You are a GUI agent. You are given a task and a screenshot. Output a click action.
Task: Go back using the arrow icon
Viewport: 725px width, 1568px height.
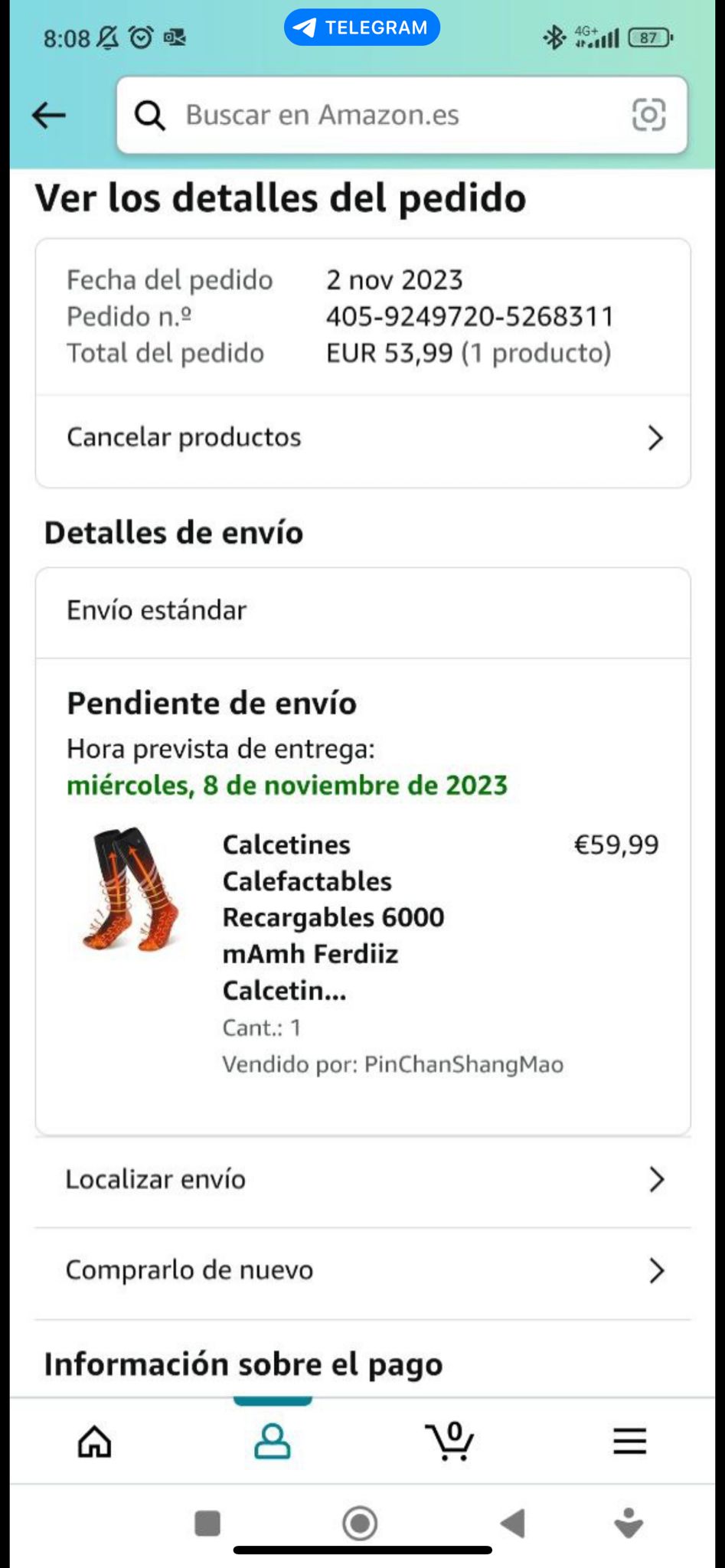pyautogui.click(x=49, y=116)
